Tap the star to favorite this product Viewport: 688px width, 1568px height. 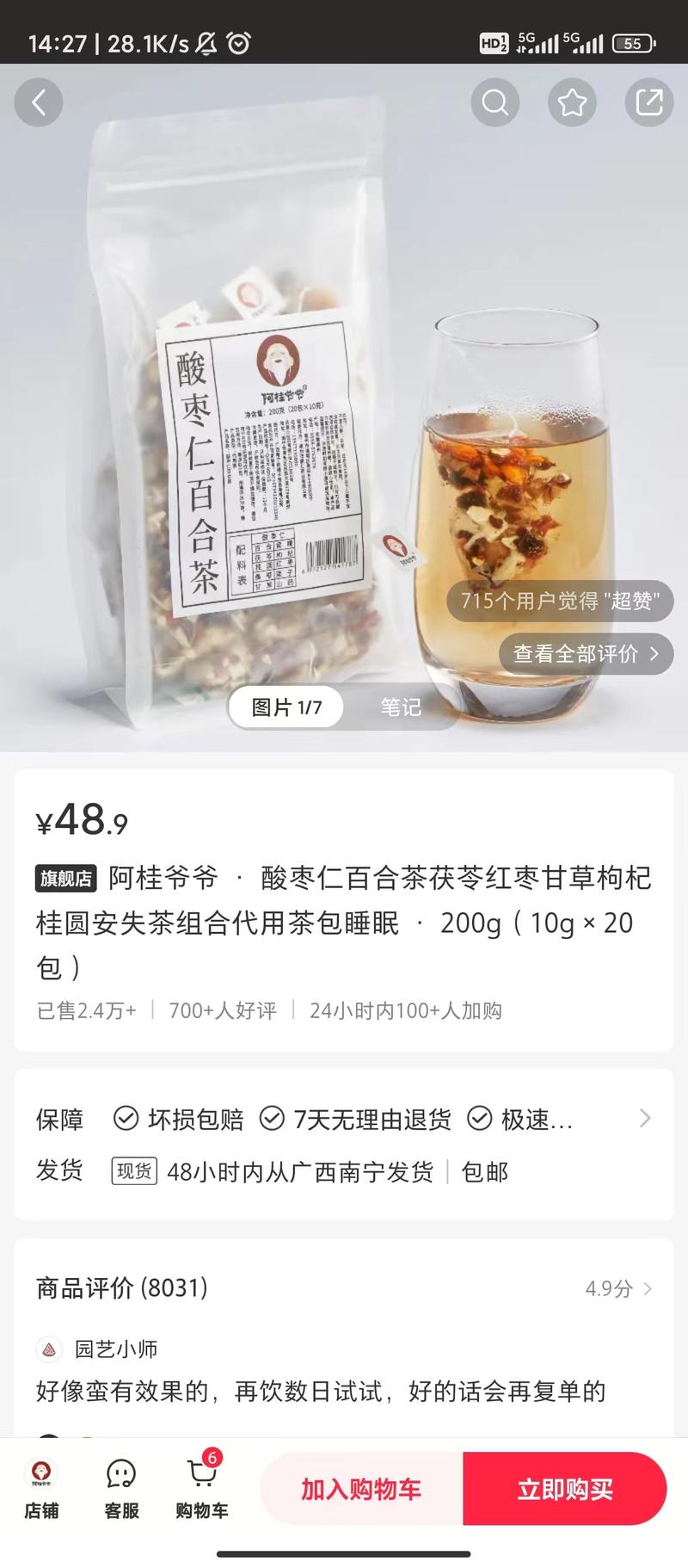(572, 102)
